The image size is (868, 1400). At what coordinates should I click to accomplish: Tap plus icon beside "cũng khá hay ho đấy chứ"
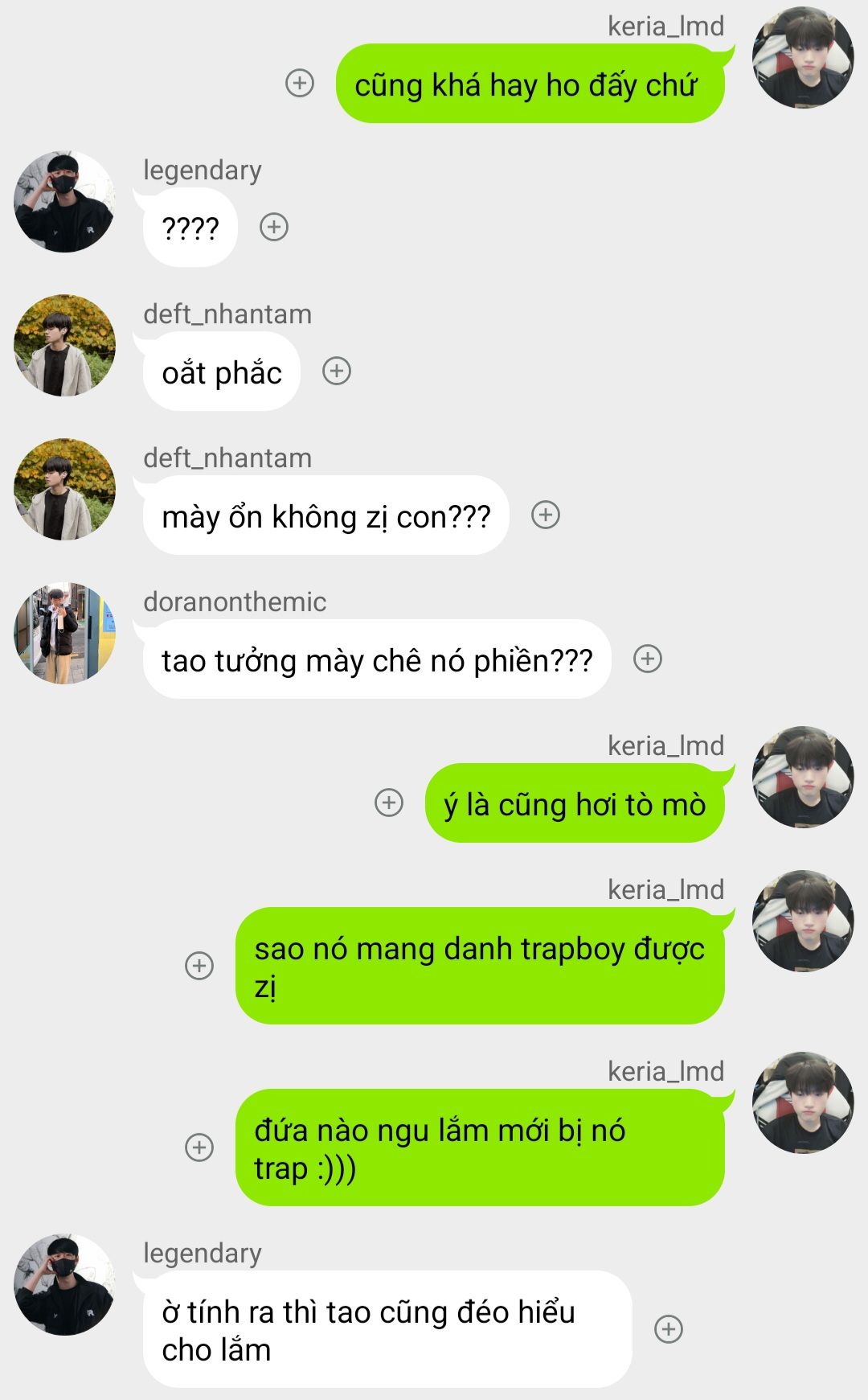coord(300,83)
